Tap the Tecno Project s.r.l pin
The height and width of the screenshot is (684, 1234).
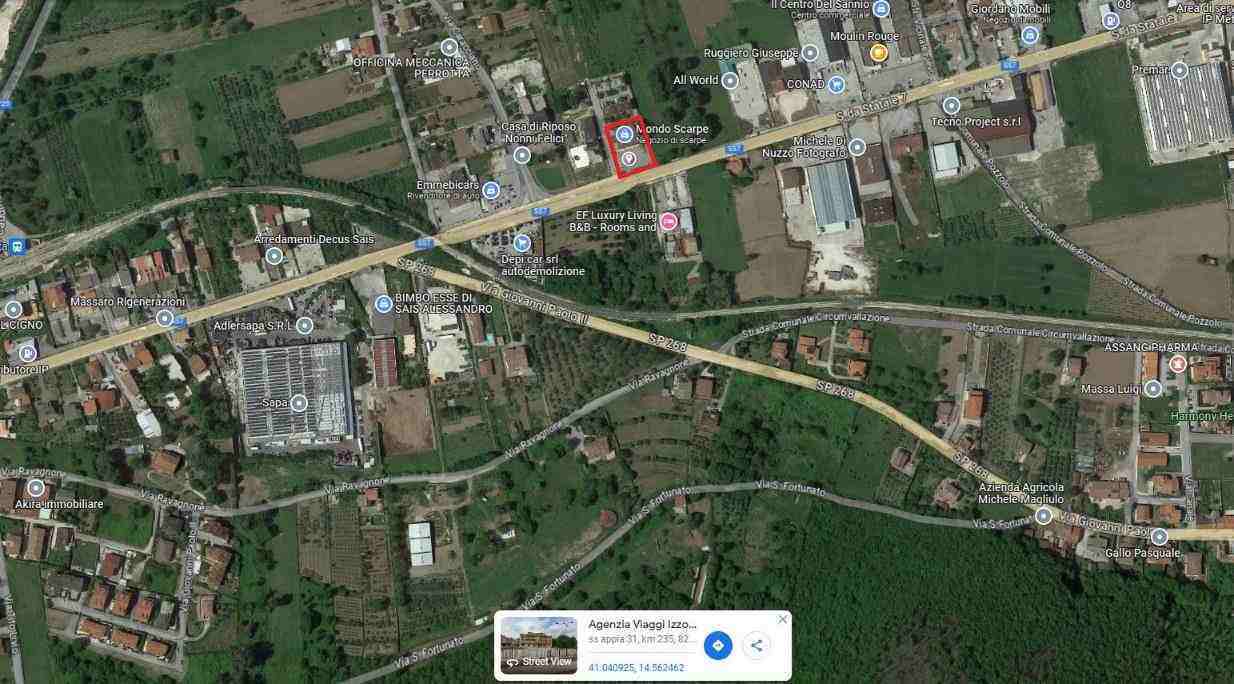tap(951, 105)
